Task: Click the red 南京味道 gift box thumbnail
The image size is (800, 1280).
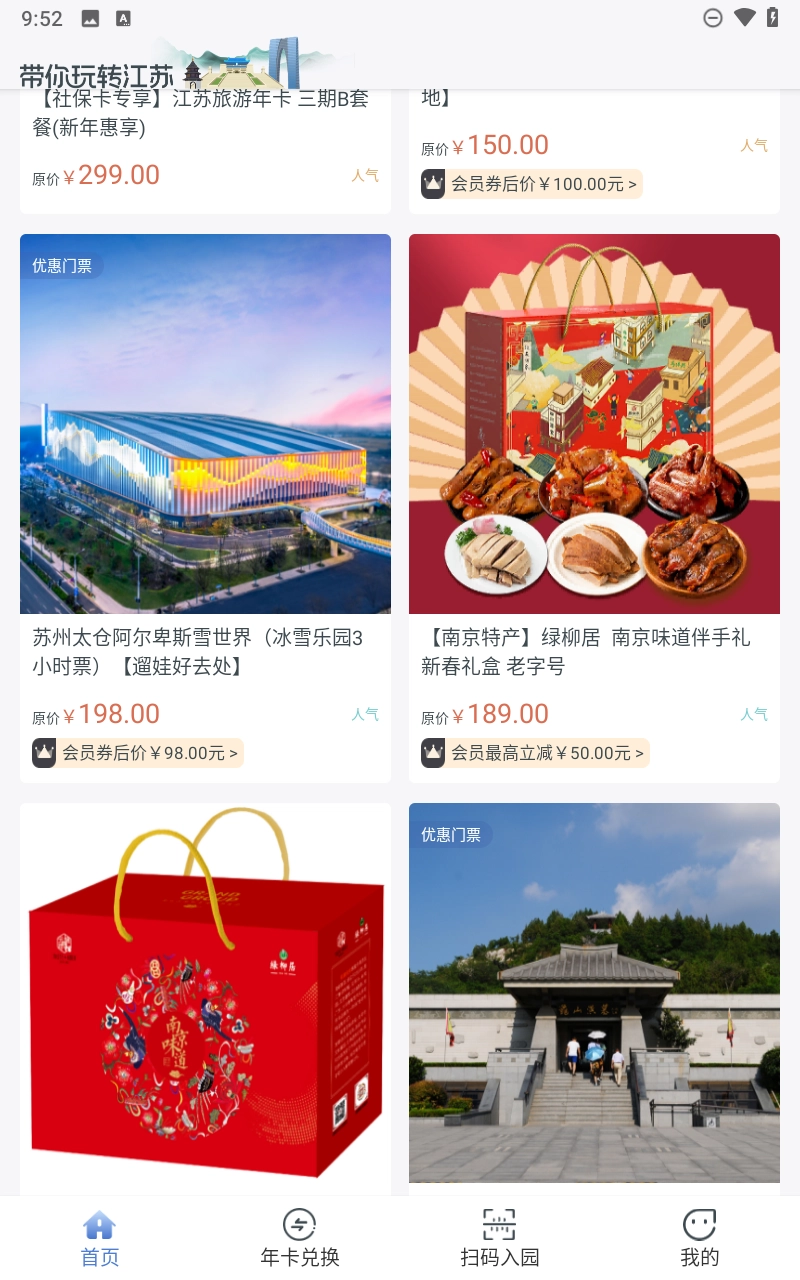Action: pos(205,993)
